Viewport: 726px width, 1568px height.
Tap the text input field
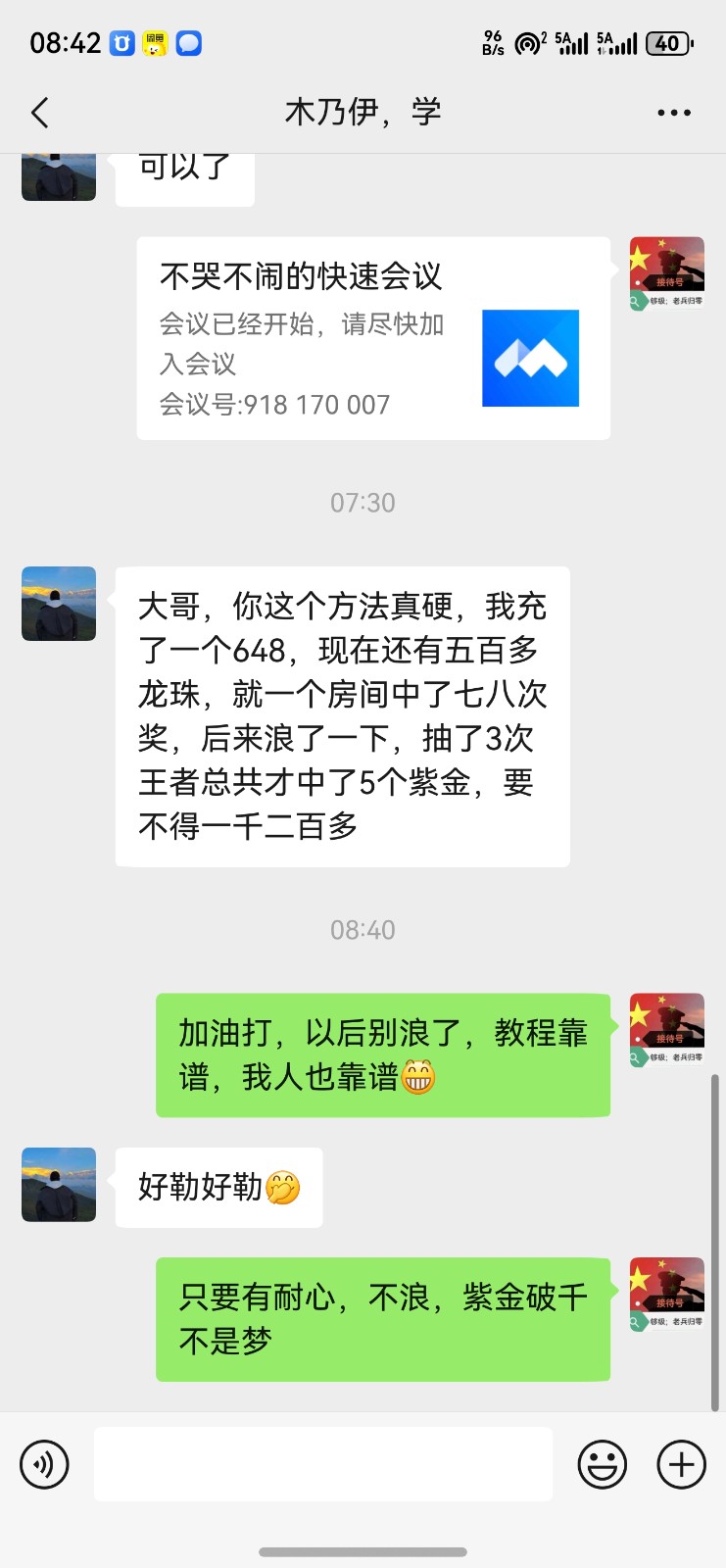pos(322,1463)
